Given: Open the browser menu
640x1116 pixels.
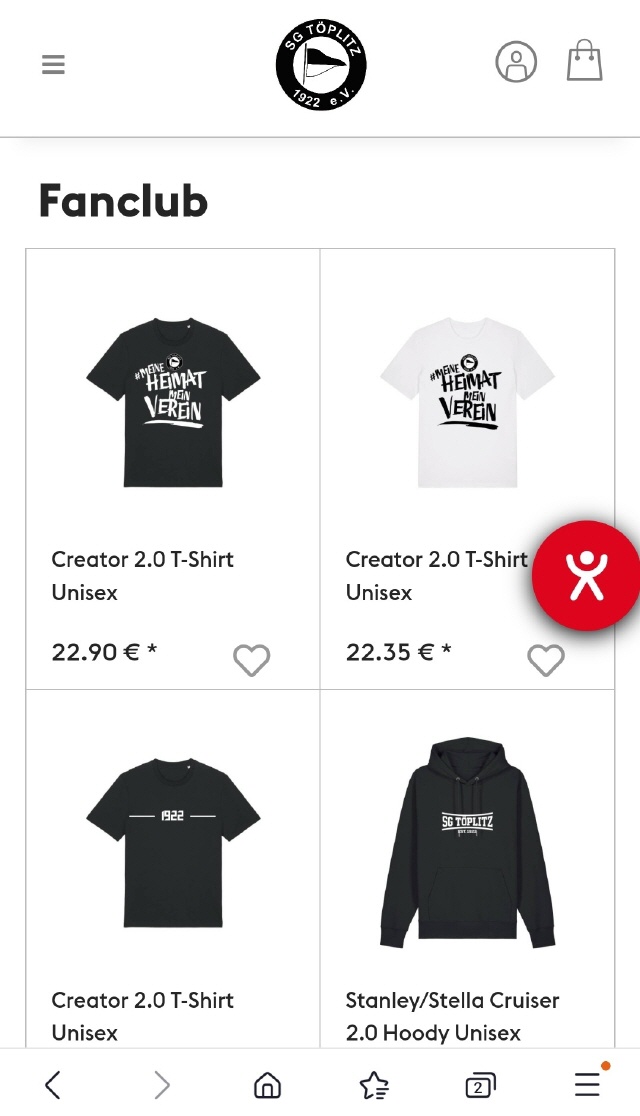Looking at the screenshot, I should [x=587, y=1084].
